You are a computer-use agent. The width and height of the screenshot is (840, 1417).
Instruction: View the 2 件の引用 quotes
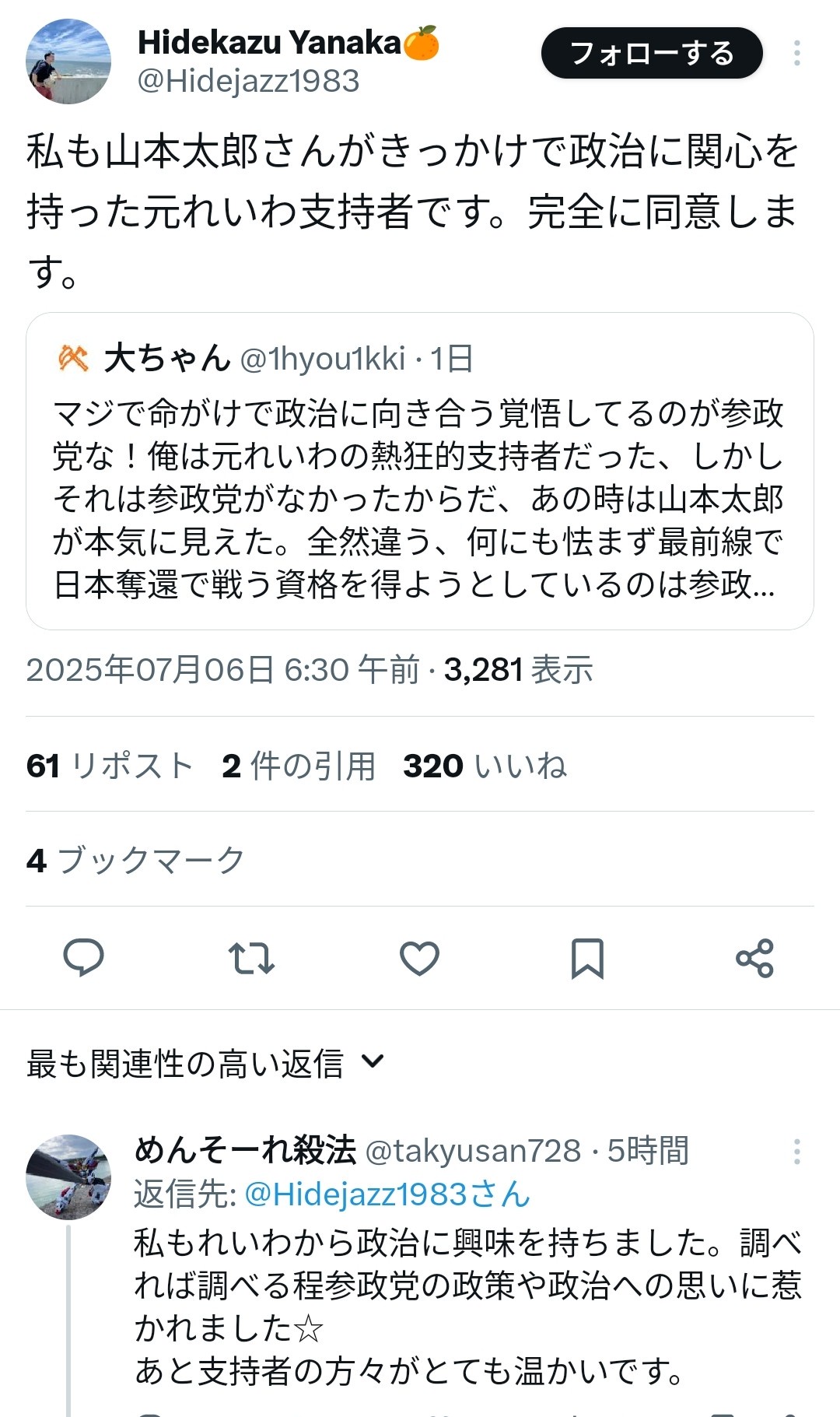click(x=299, y=766)
